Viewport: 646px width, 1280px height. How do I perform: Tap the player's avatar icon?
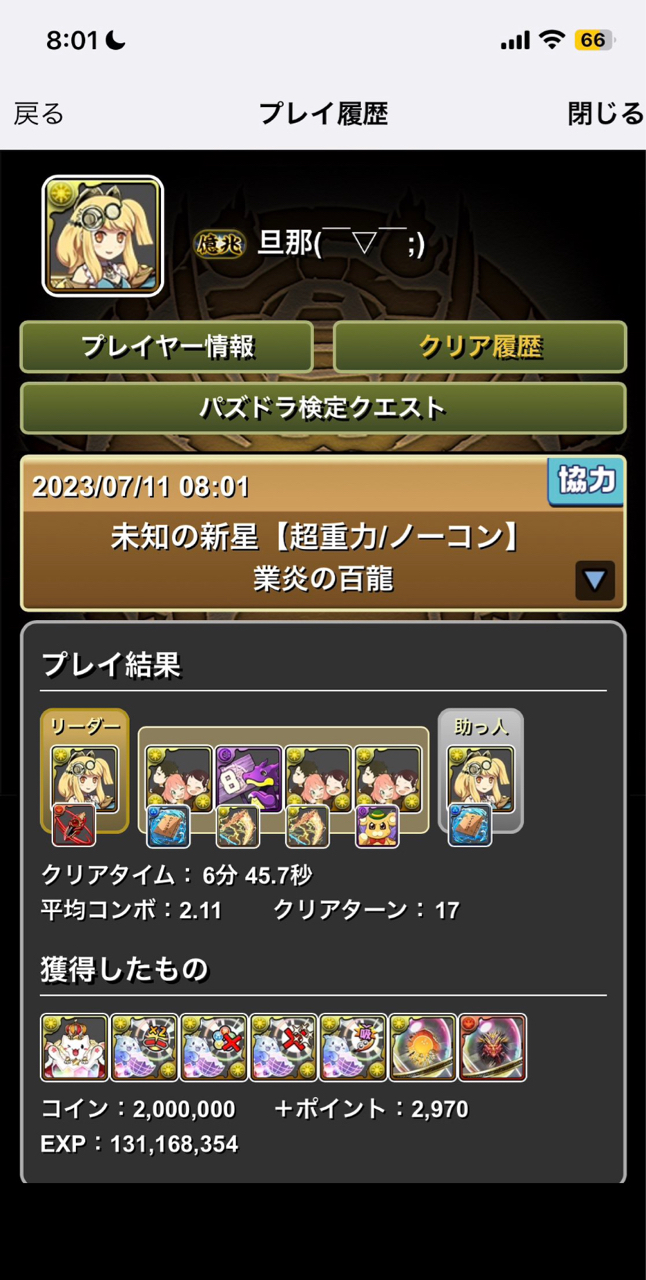(102, 237)
